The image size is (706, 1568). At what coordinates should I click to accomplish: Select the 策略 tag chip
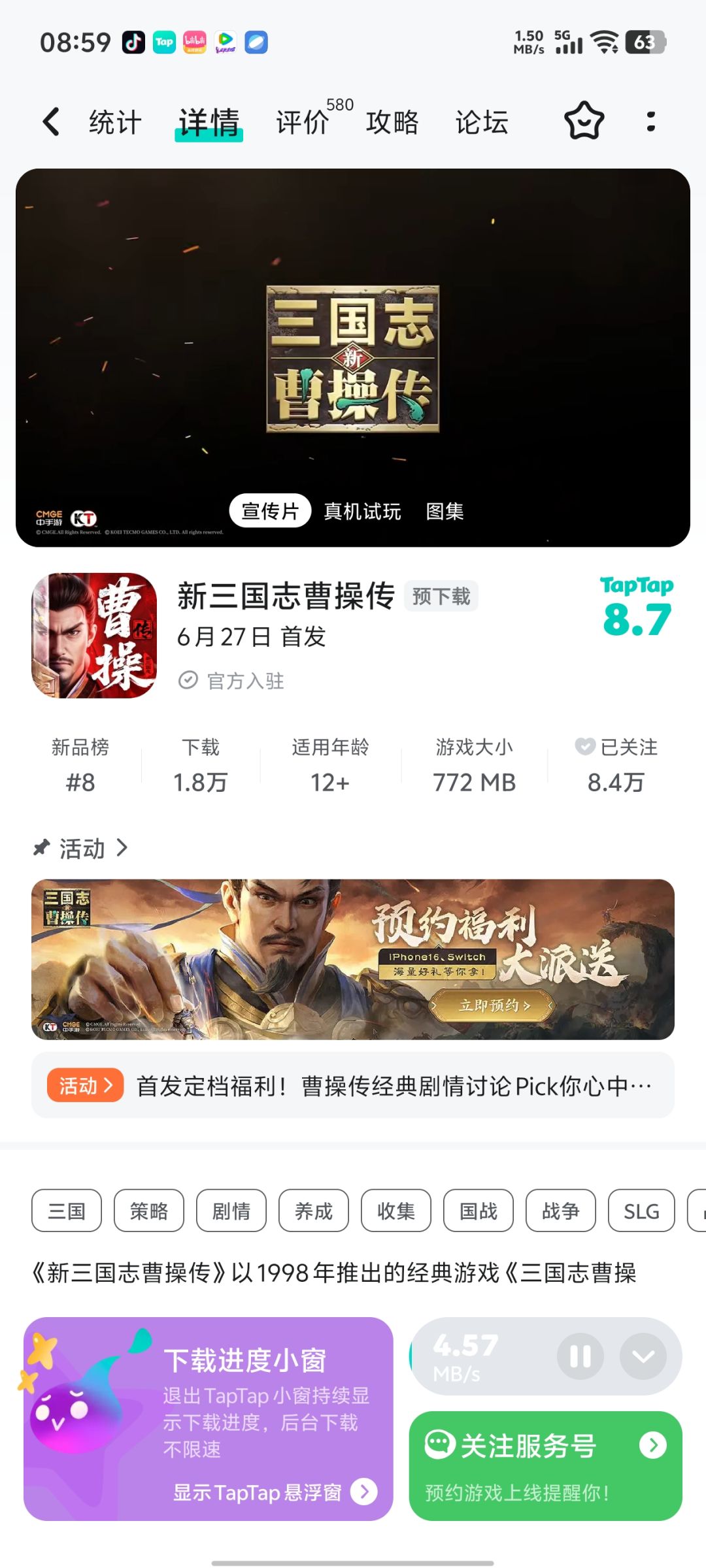(149, 1211)
